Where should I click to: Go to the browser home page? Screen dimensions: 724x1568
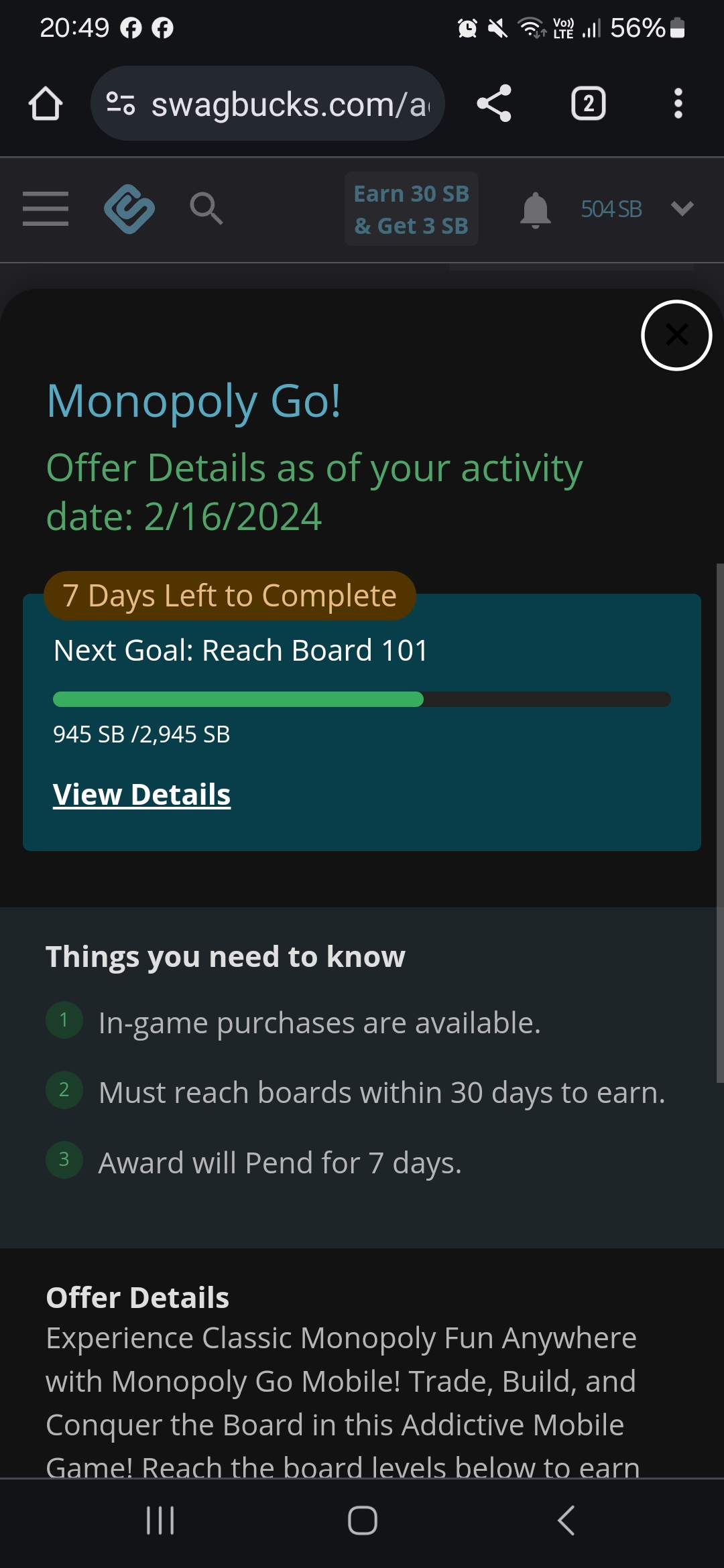click(x=46, y=104)
